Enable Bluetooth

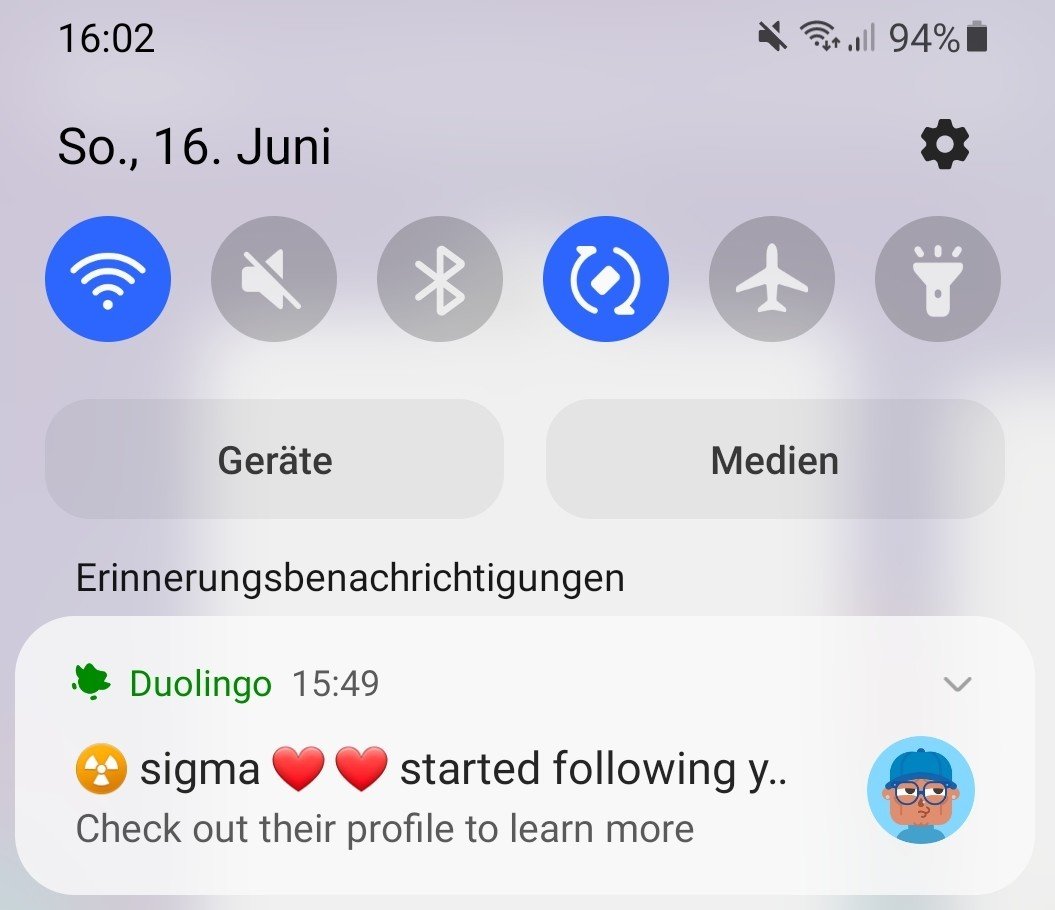pos(439,279)
